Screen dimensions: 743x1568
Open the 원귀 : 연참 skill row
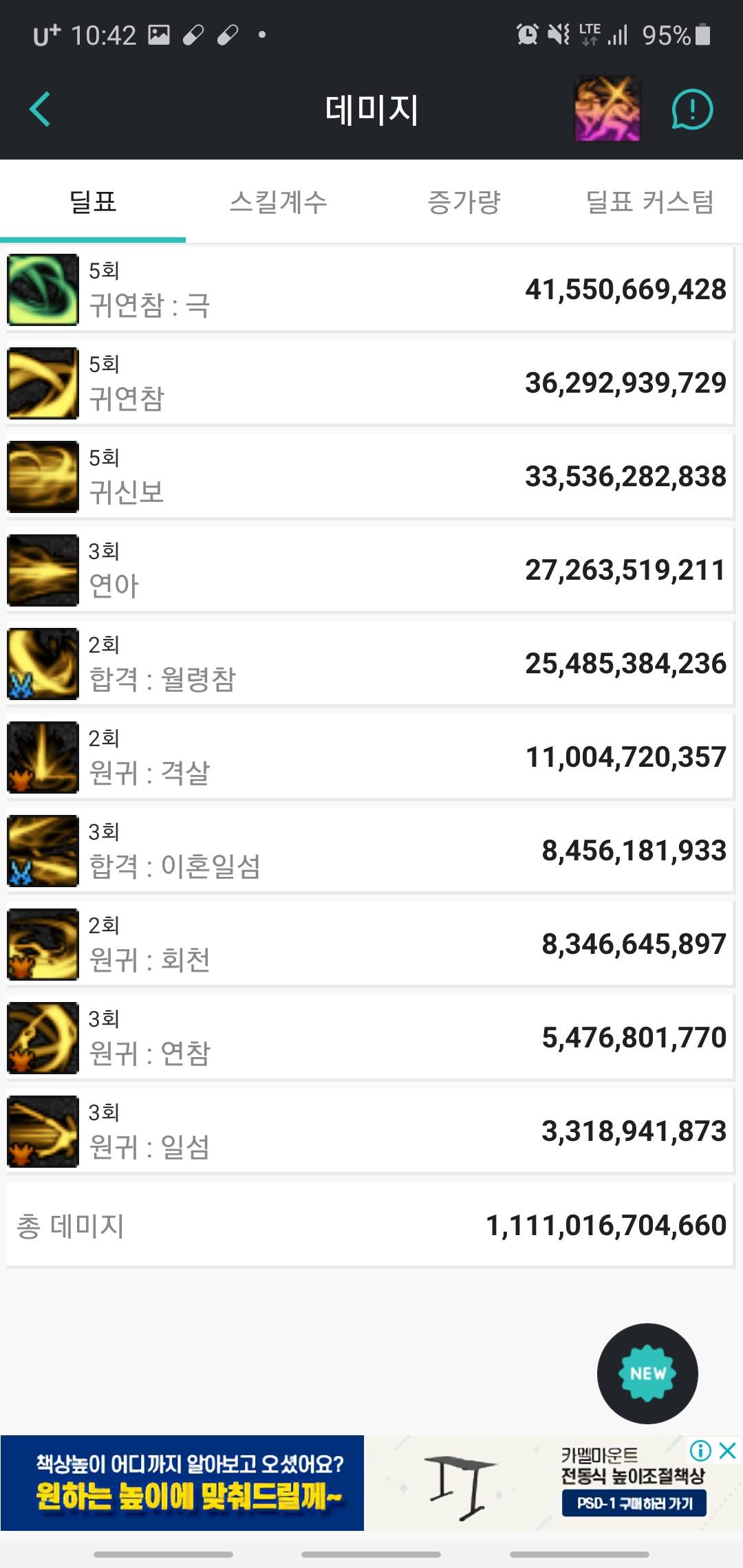pyautogui.click(x=370, y=1038)
